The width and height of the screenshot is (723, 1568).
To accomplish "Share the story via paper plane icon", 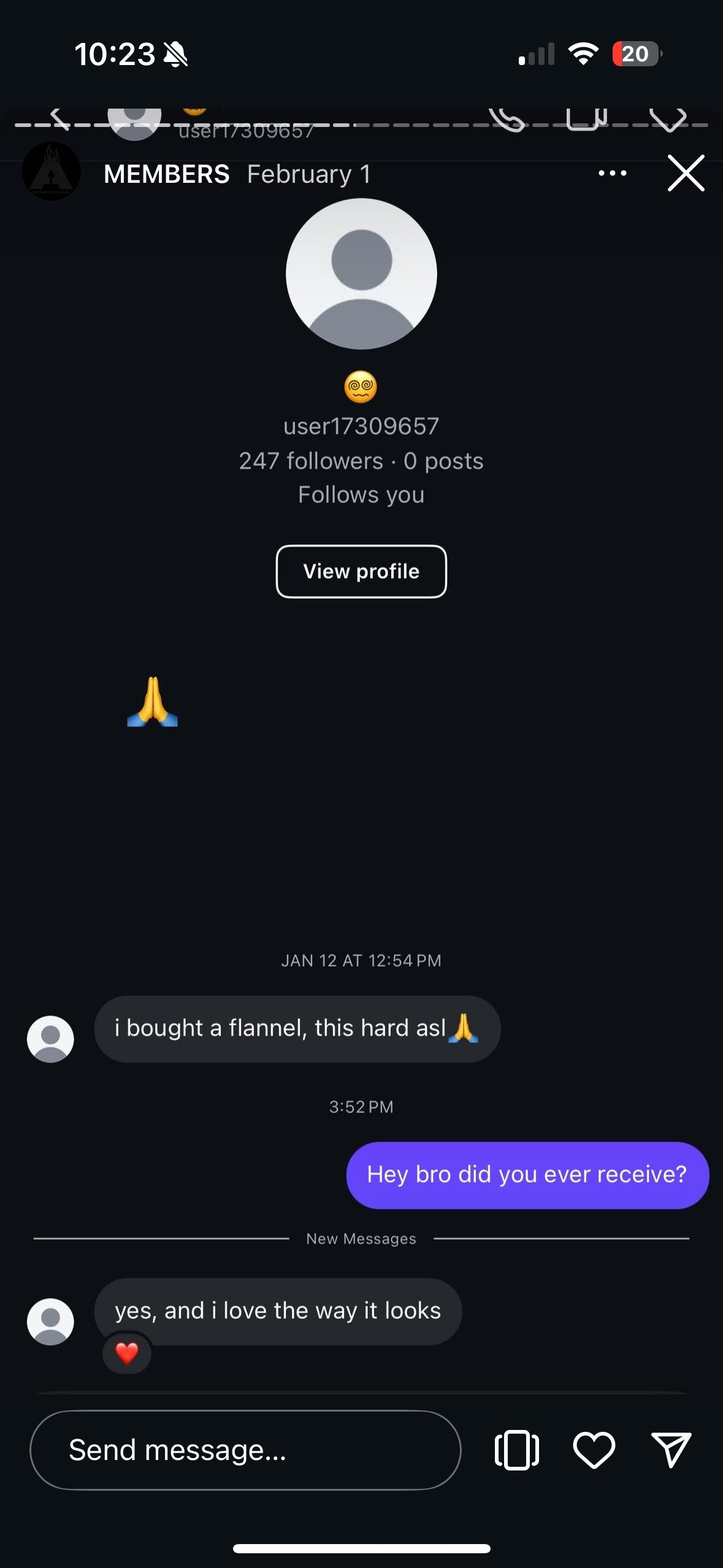I will [671, 1450].
